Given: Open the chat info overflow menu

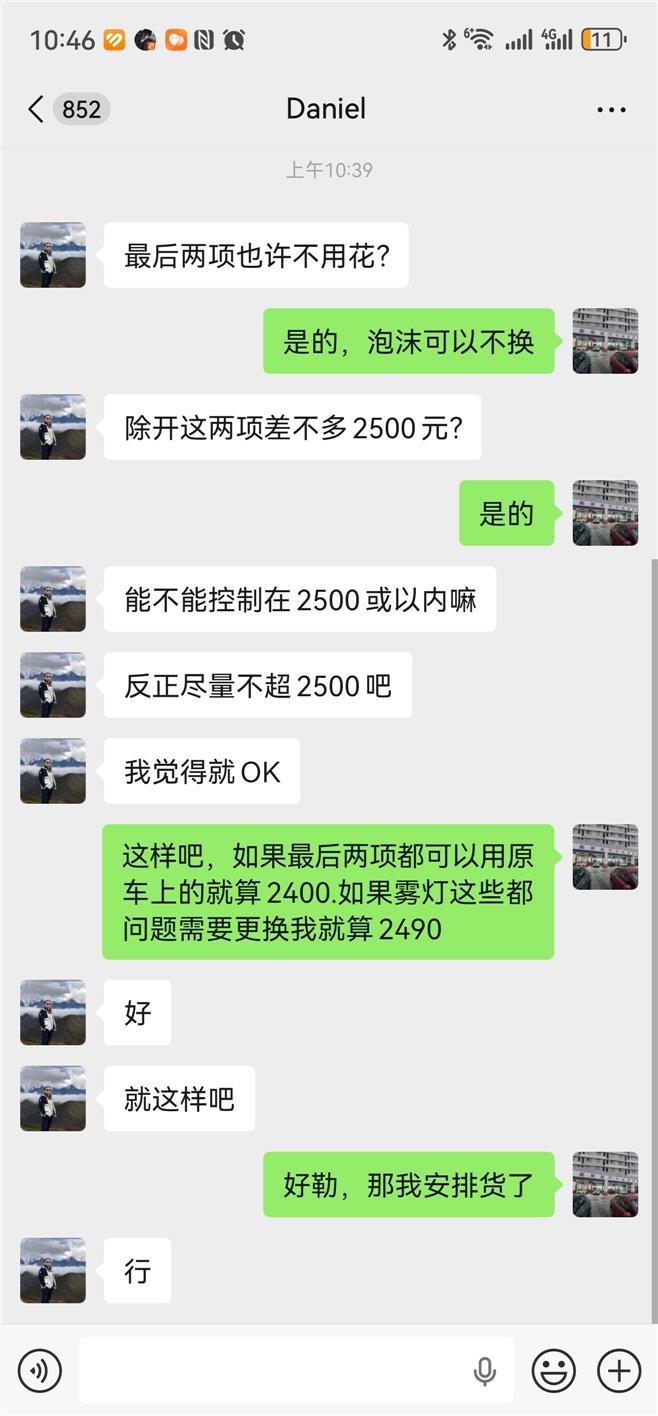Looking at the screenshot, I should (x=611, y=109).
